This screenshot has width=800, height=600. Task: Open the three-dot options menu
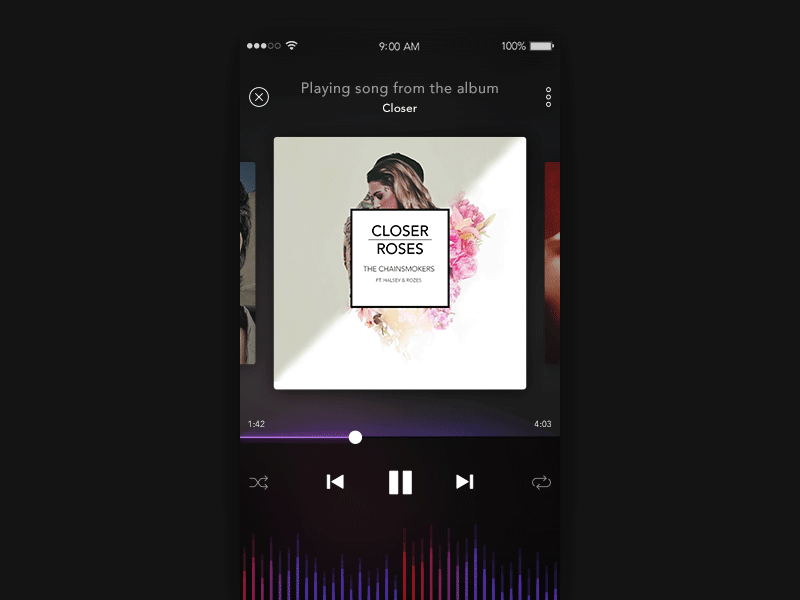548,97
